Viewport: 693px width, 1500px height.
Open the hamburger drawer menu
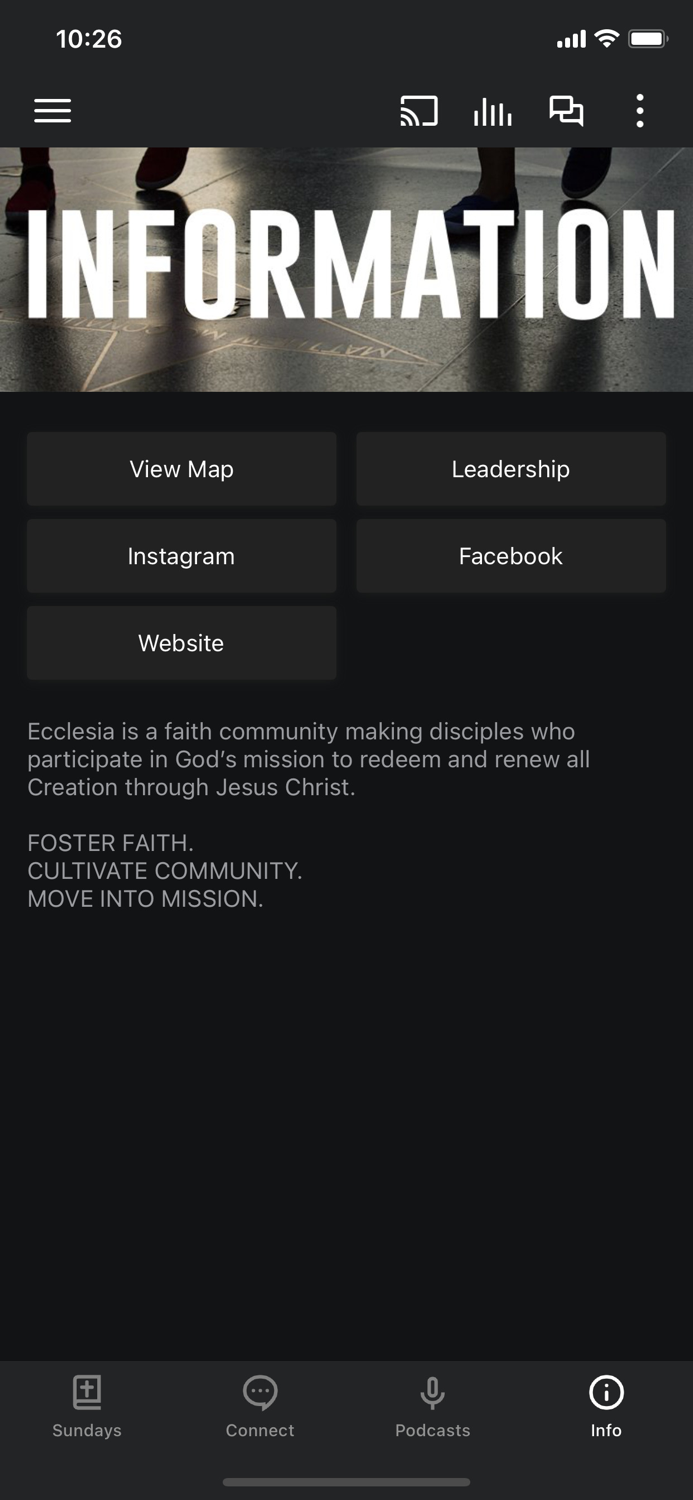coord(53,111)
